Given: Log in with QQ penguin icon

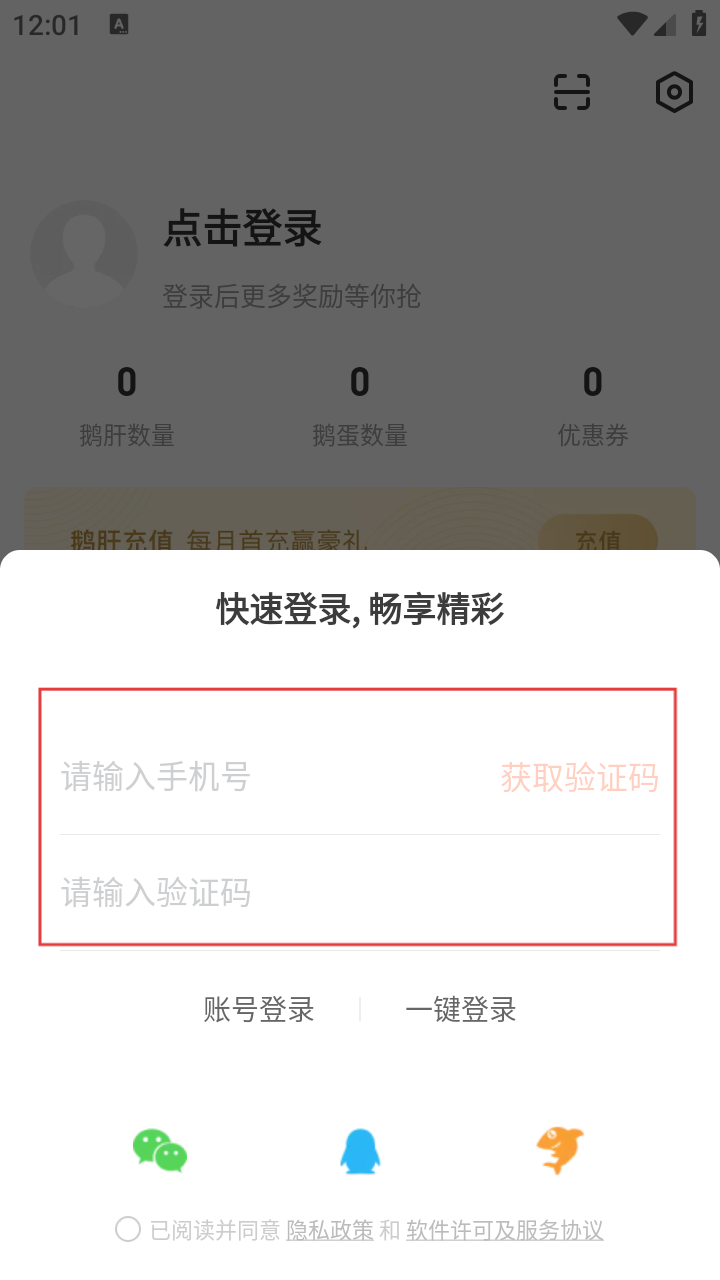Looking at the screenshot, I should pyautogui.click(x=360, y=1150).
